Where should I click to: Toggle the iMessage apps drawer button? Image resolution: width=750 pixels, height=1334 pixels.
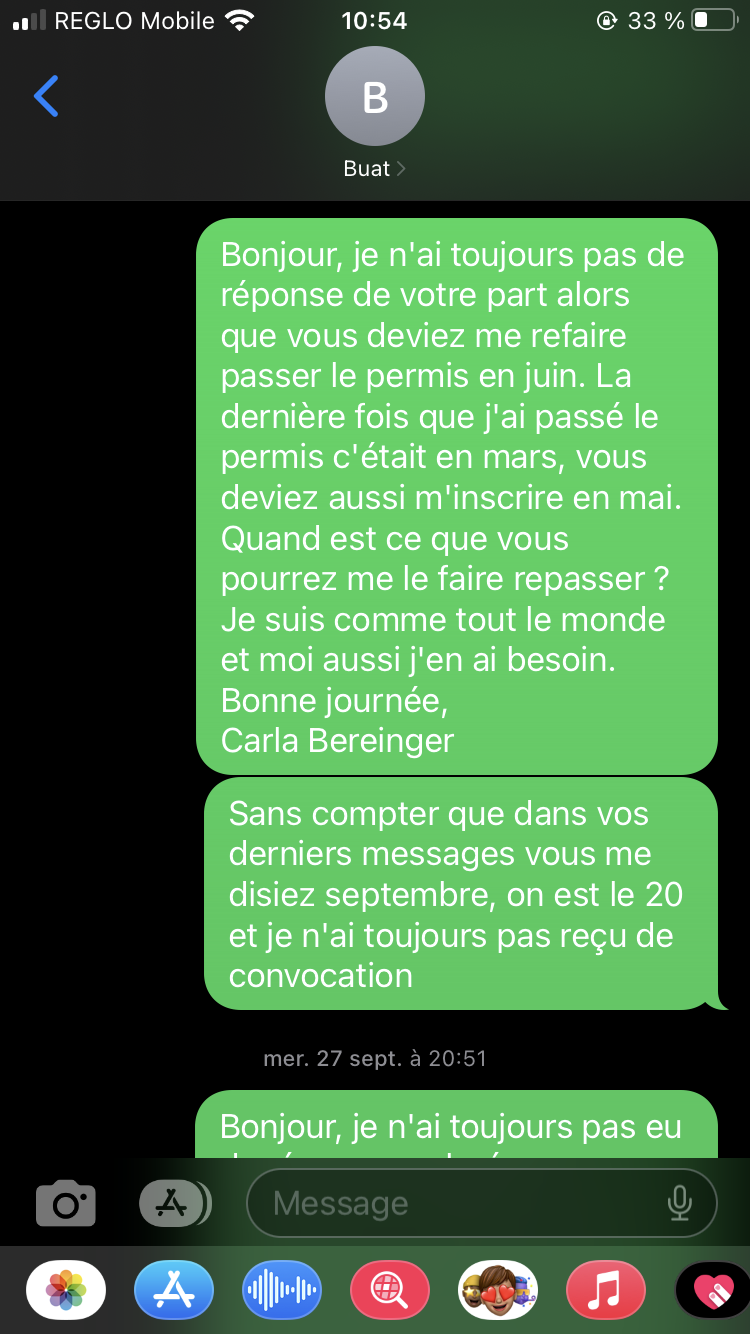(x=173, y=1203)
